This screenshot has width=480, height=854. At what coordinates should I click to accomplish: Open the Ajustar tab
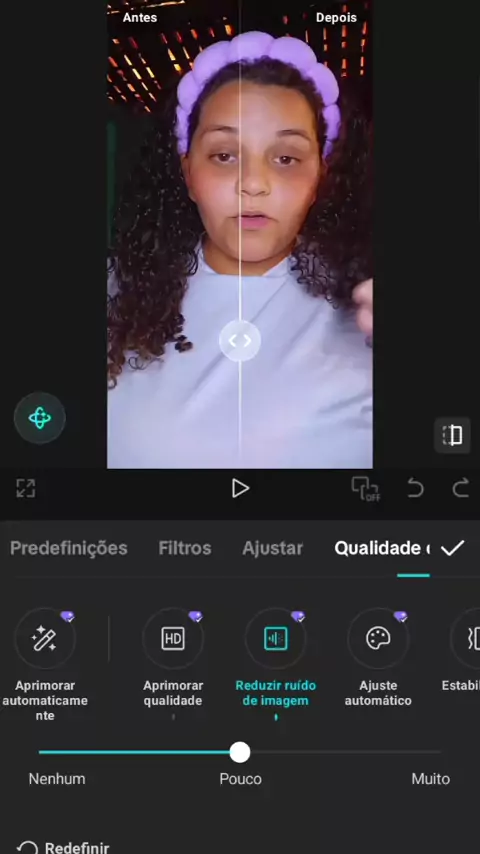click(x=272, y=548)
